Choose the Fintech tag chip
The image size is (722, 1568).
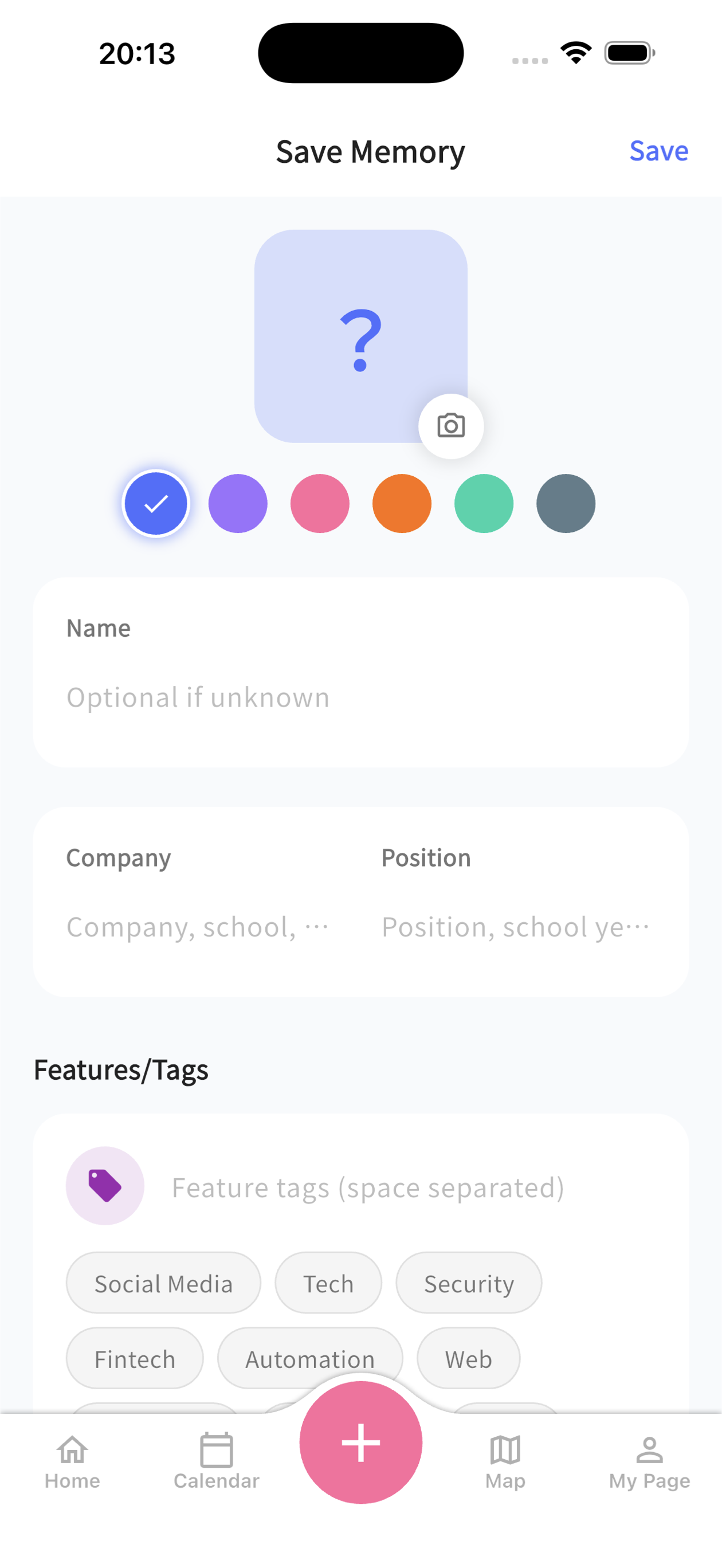tap(135, 1359)
